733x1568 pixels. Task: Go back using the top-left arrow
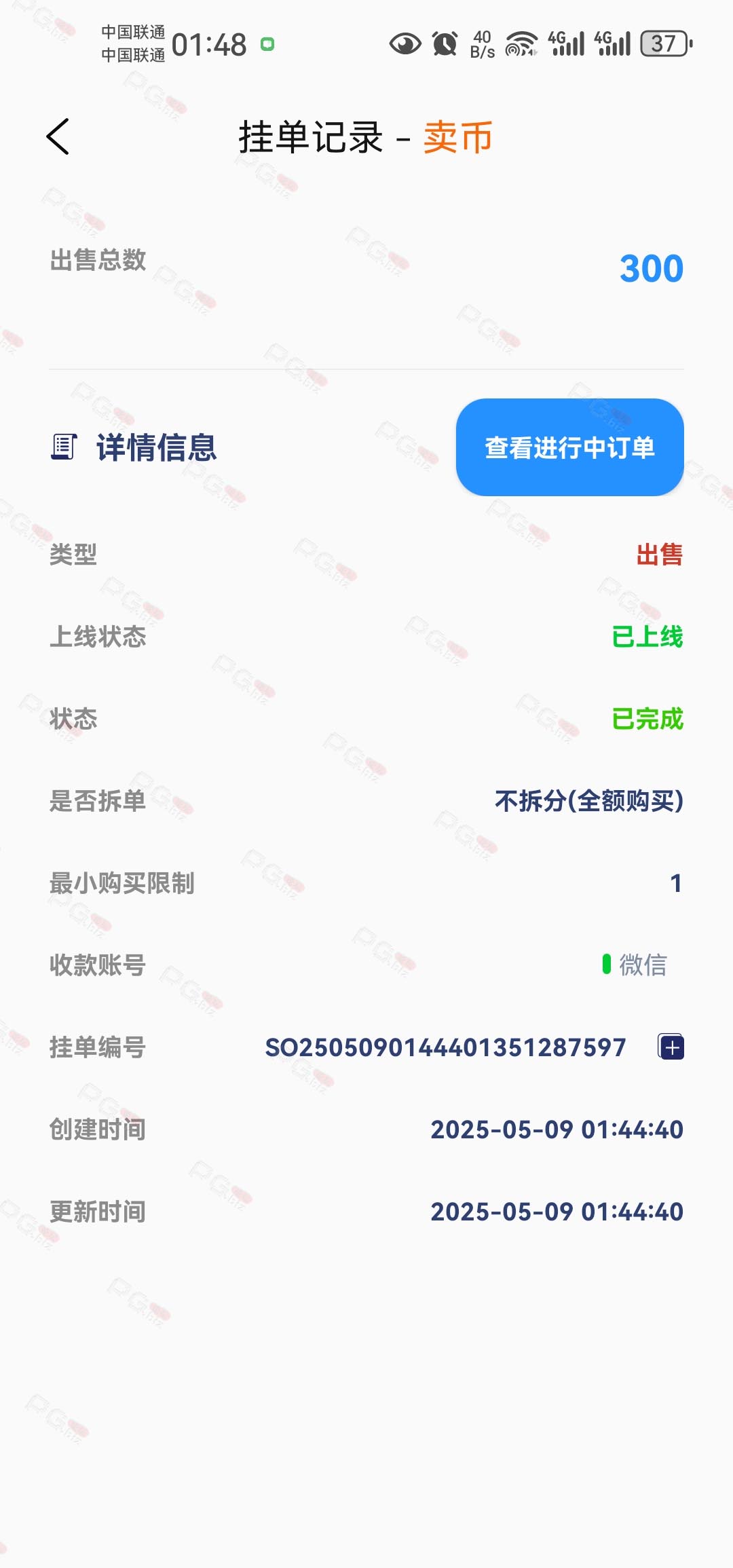[58, 136]
